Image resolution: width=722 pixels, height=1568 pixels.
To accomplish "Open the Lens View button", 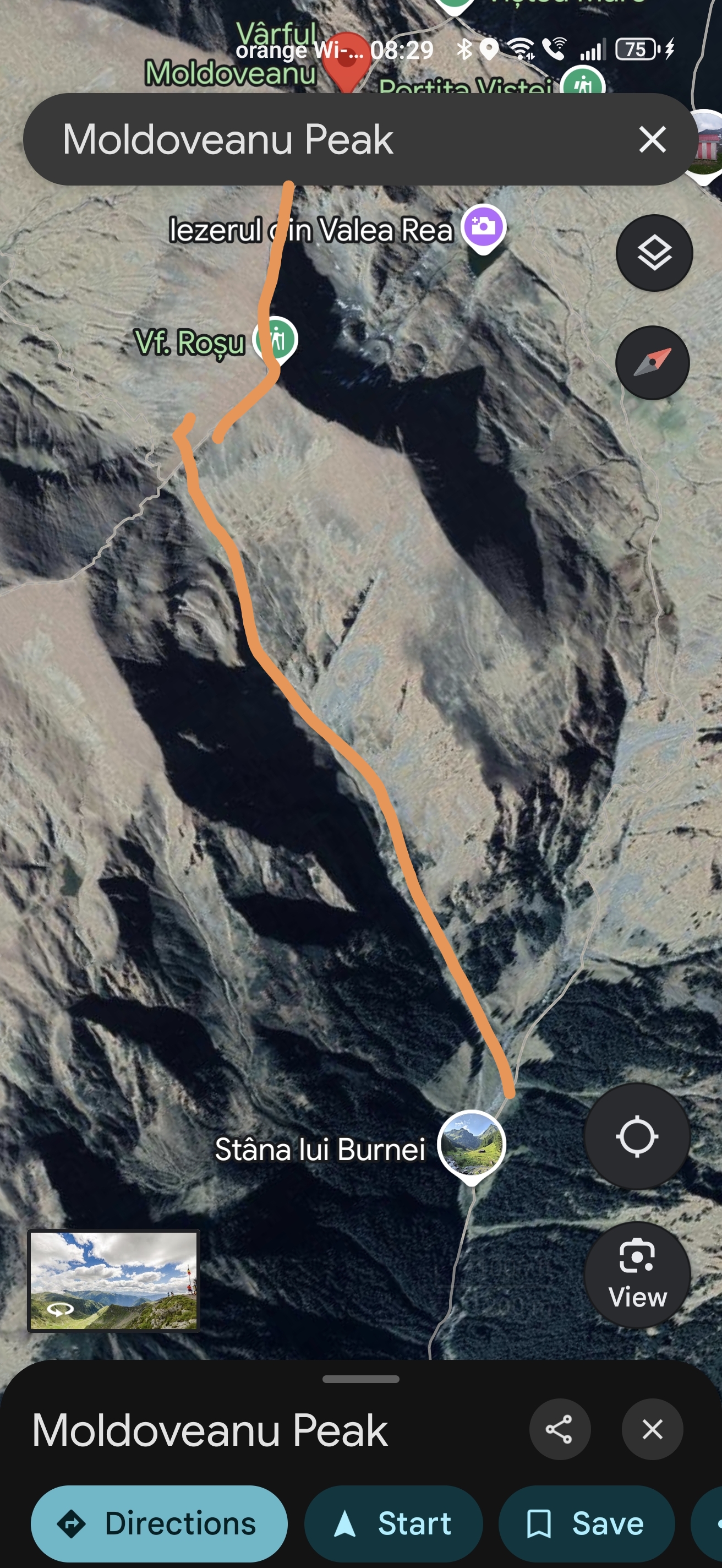I will [x=637, y=1274].
